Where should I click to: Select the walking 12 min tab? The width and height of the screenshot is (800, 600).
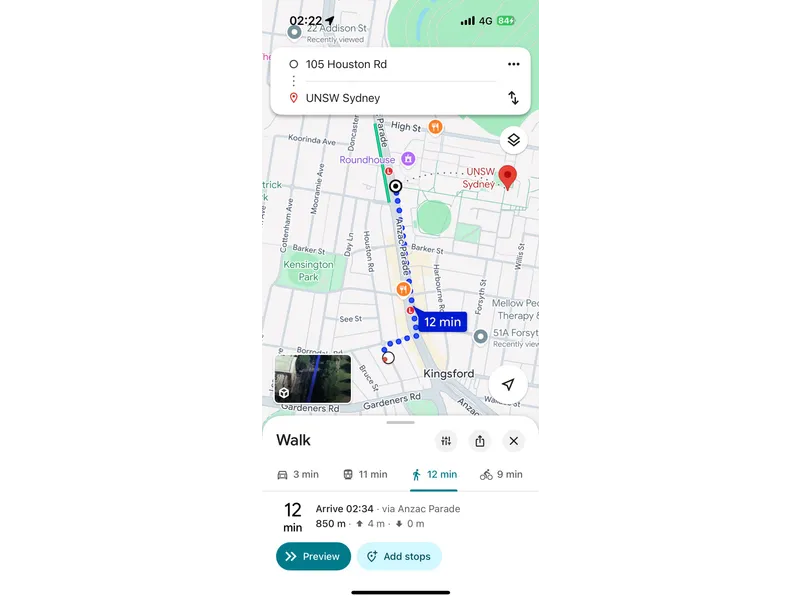pos(434,474)
